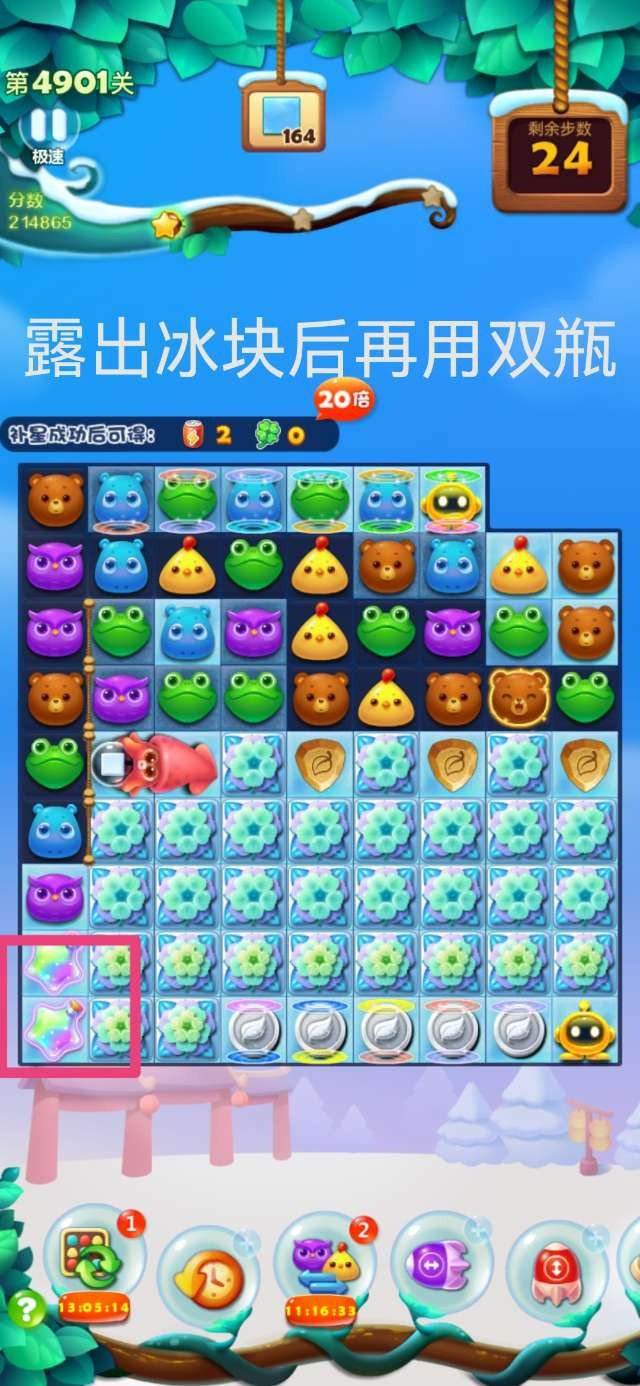Select the yellow robot in the bottom row

[585, 1029]
